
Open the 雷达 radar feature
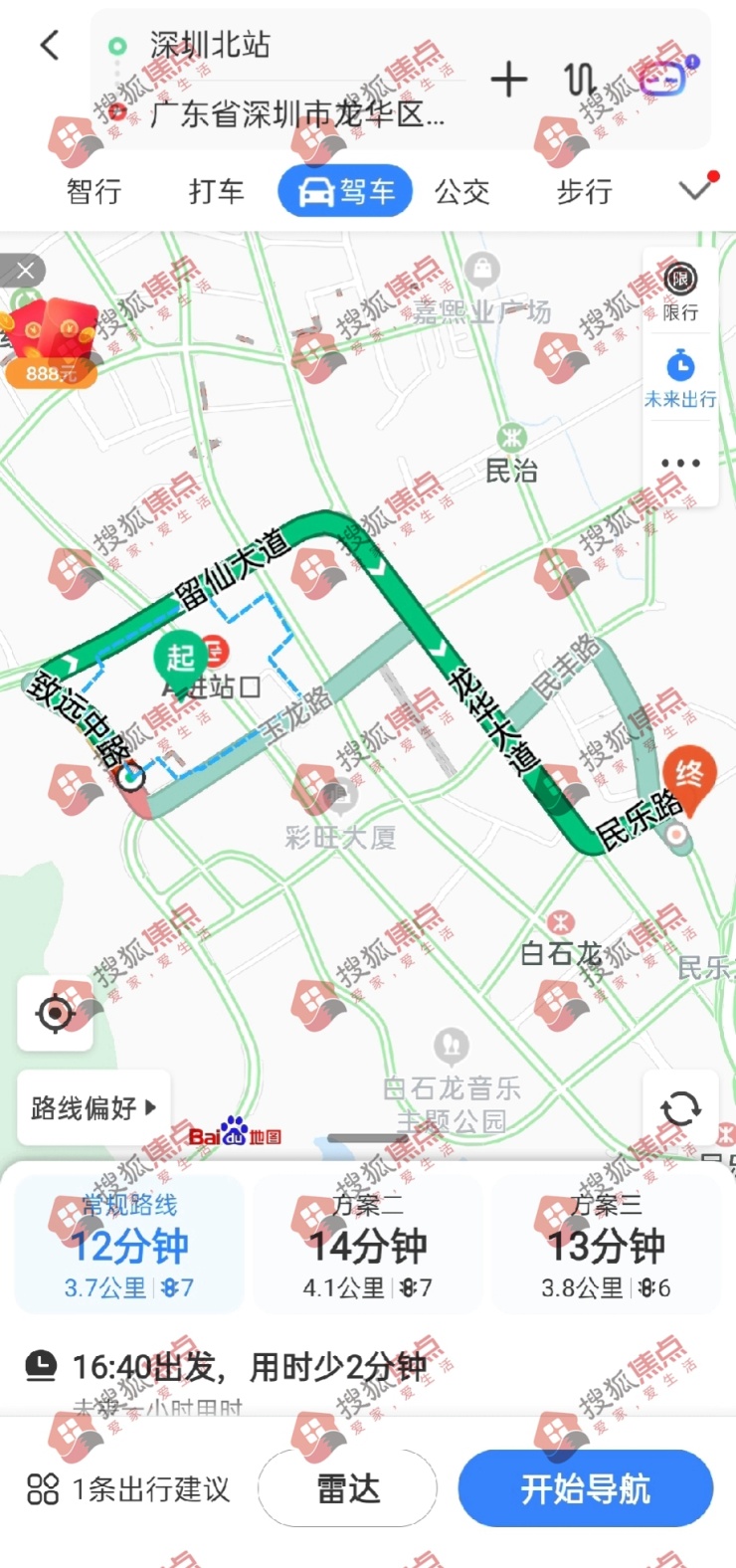(x=347, y=1487)
